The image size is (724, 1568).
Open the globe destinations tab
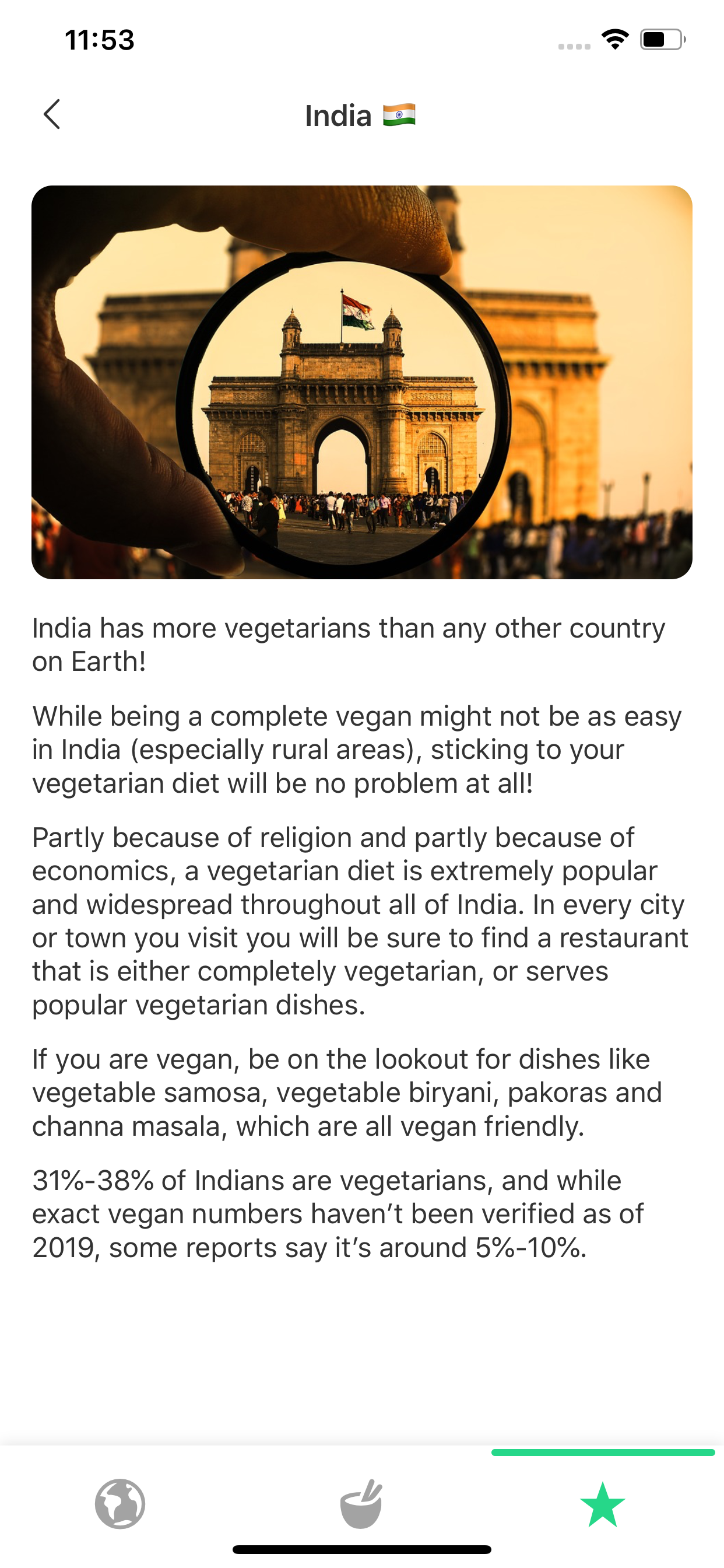(121, 1503)
